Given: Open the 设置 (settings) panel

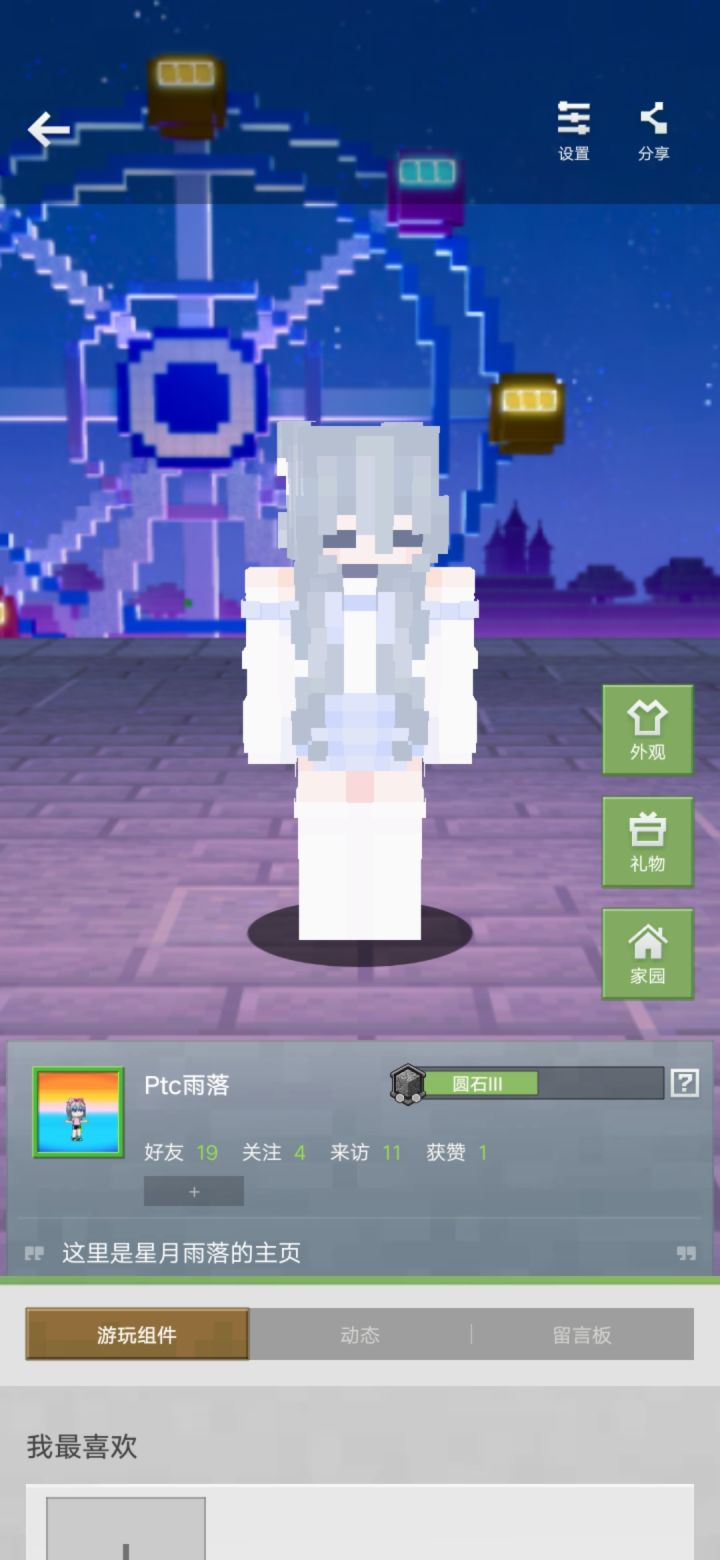Looking at the screenshot, I should tap(571, 130).
